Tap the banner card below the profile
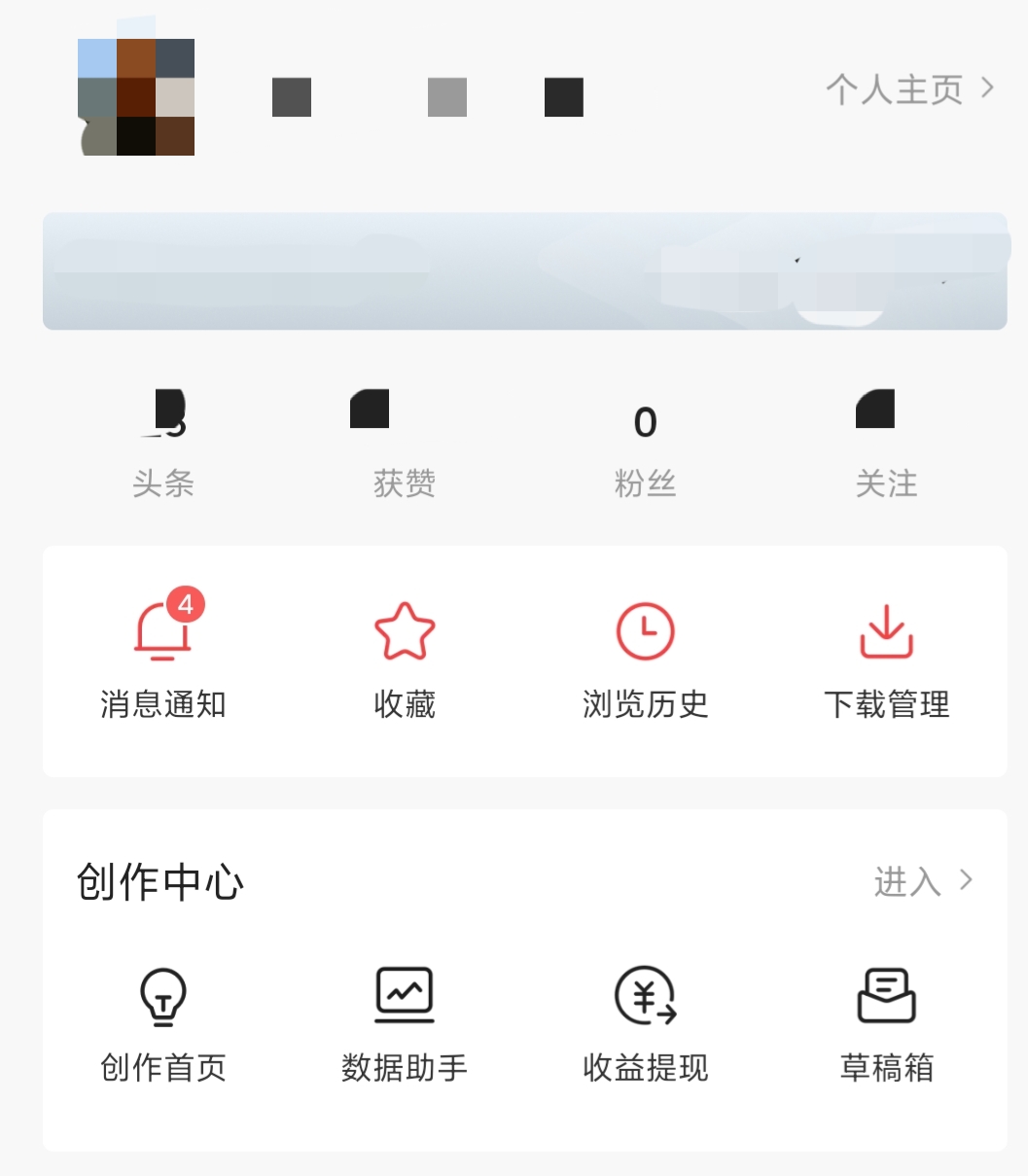Image resolution: width=1028 pixels, height=1176 pixels. click(x=525, y=269)
